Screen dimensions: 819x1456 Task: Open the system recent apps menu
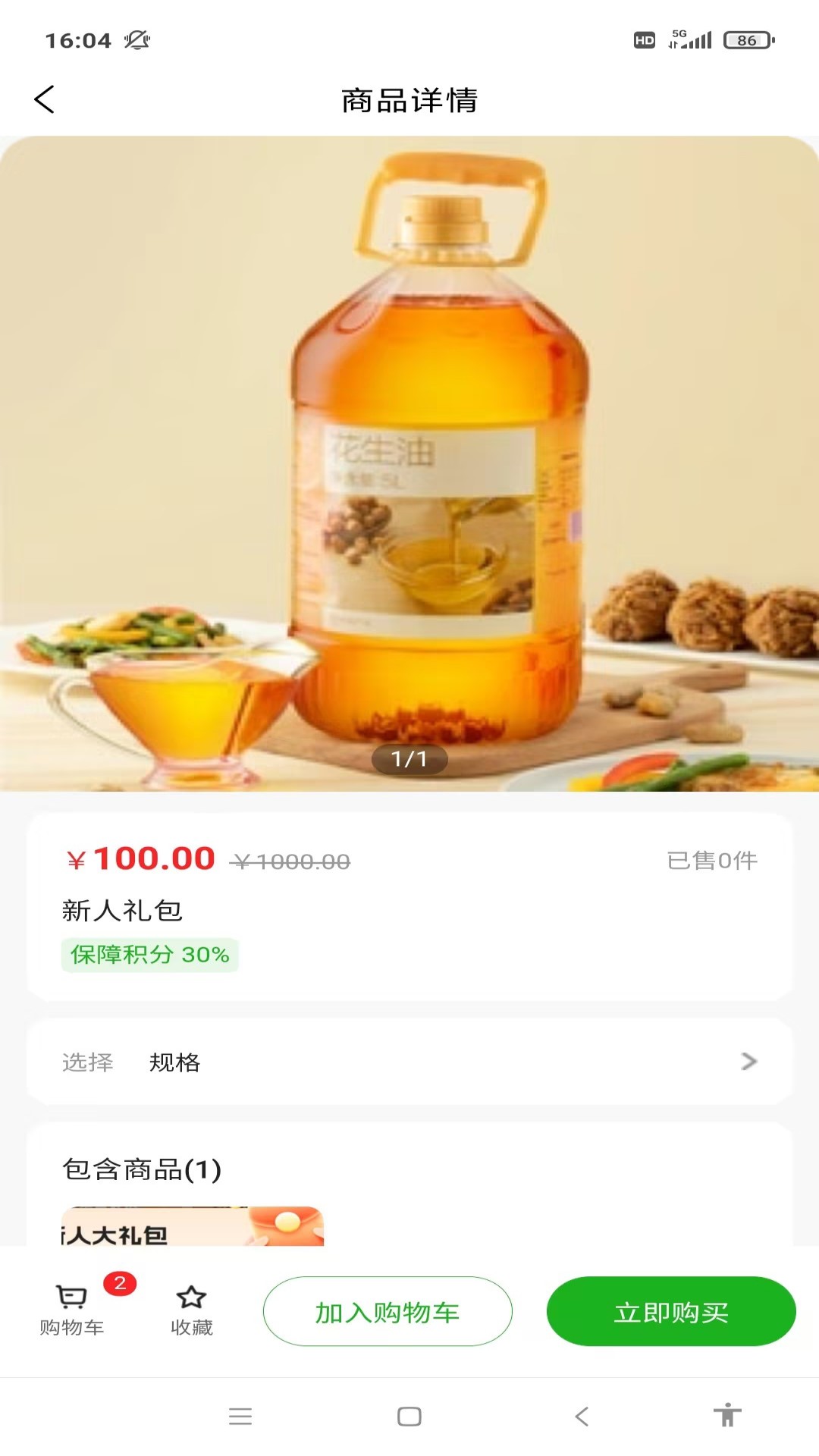tap(240, 1417)
